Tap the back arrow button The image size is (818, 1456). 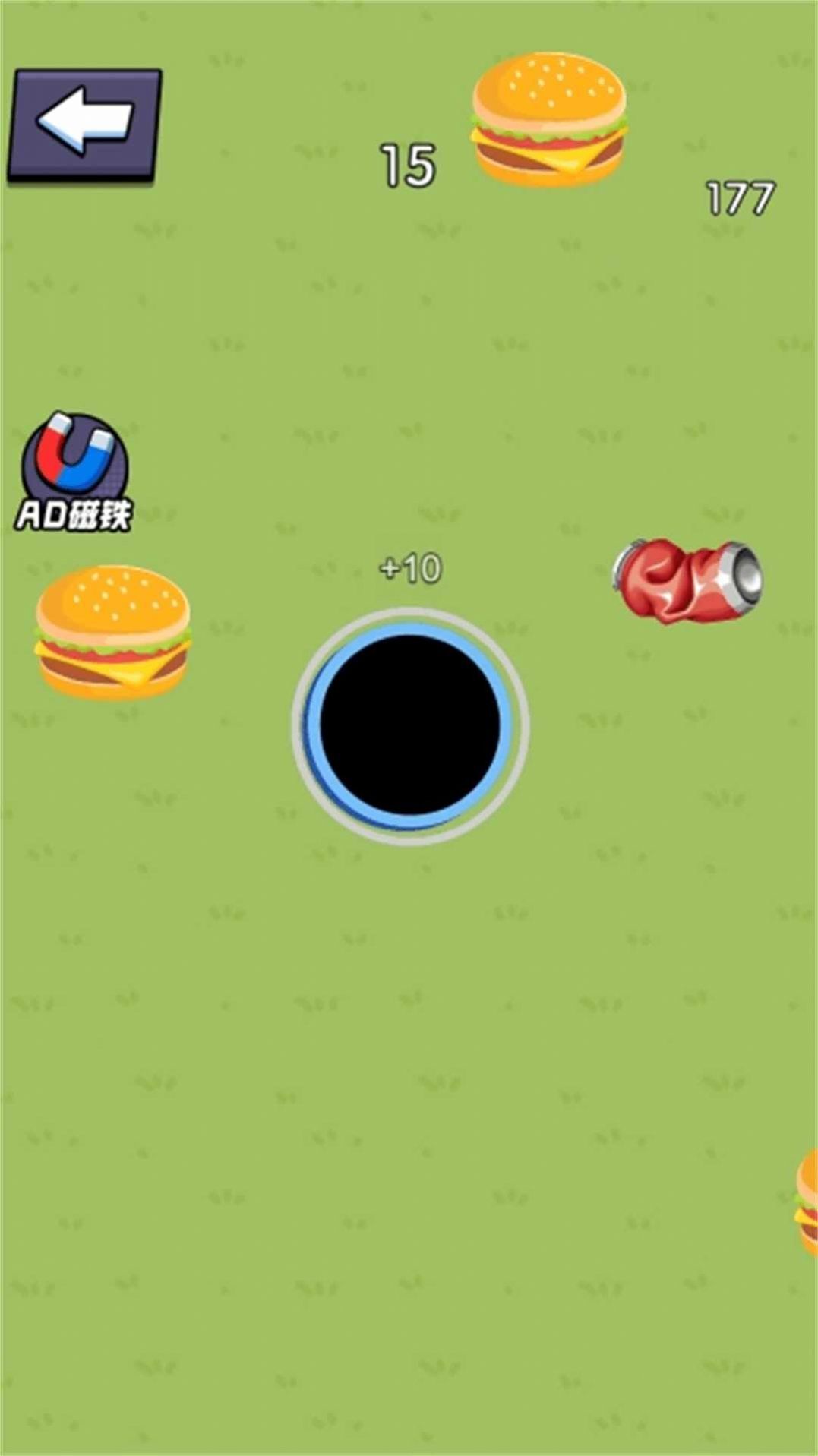click(x=84, y=125)
